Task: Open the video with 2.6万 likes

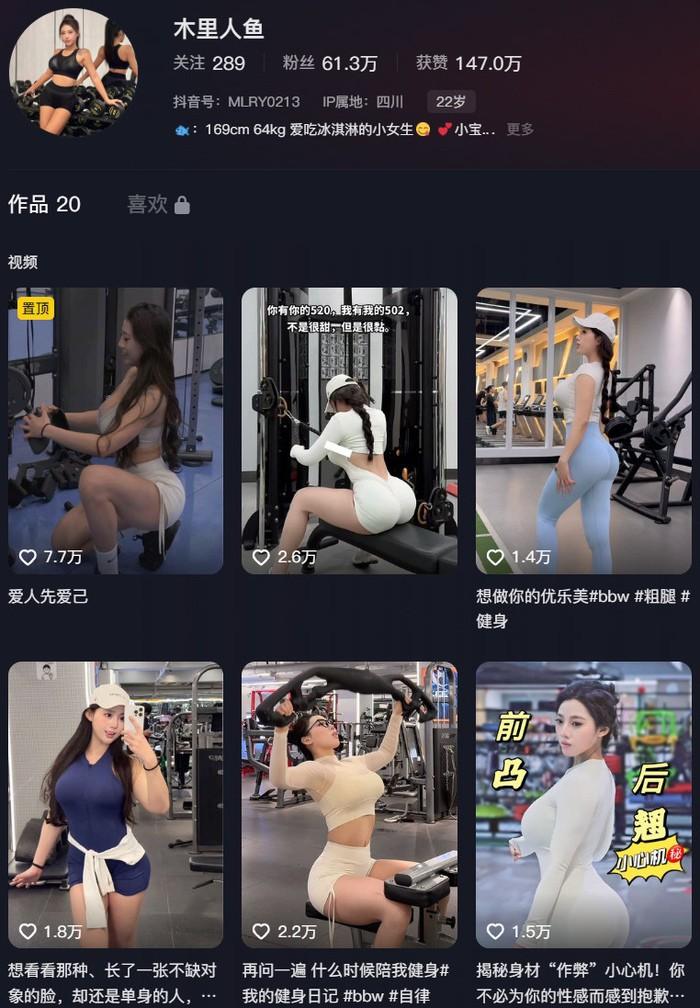Action: [349, 430]
